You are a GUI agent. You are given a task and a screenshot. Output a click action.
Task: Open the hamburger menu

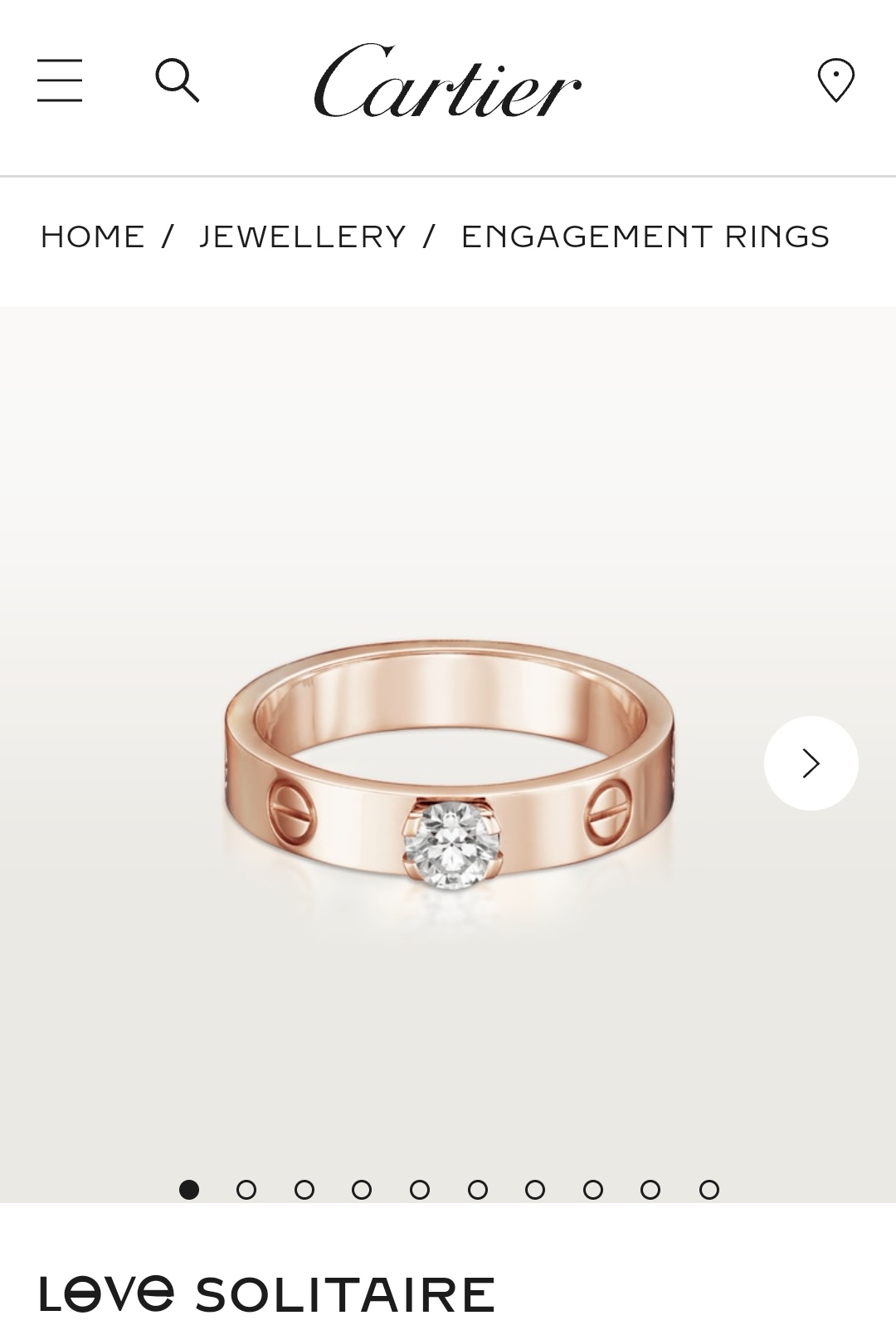pos(60,80)
